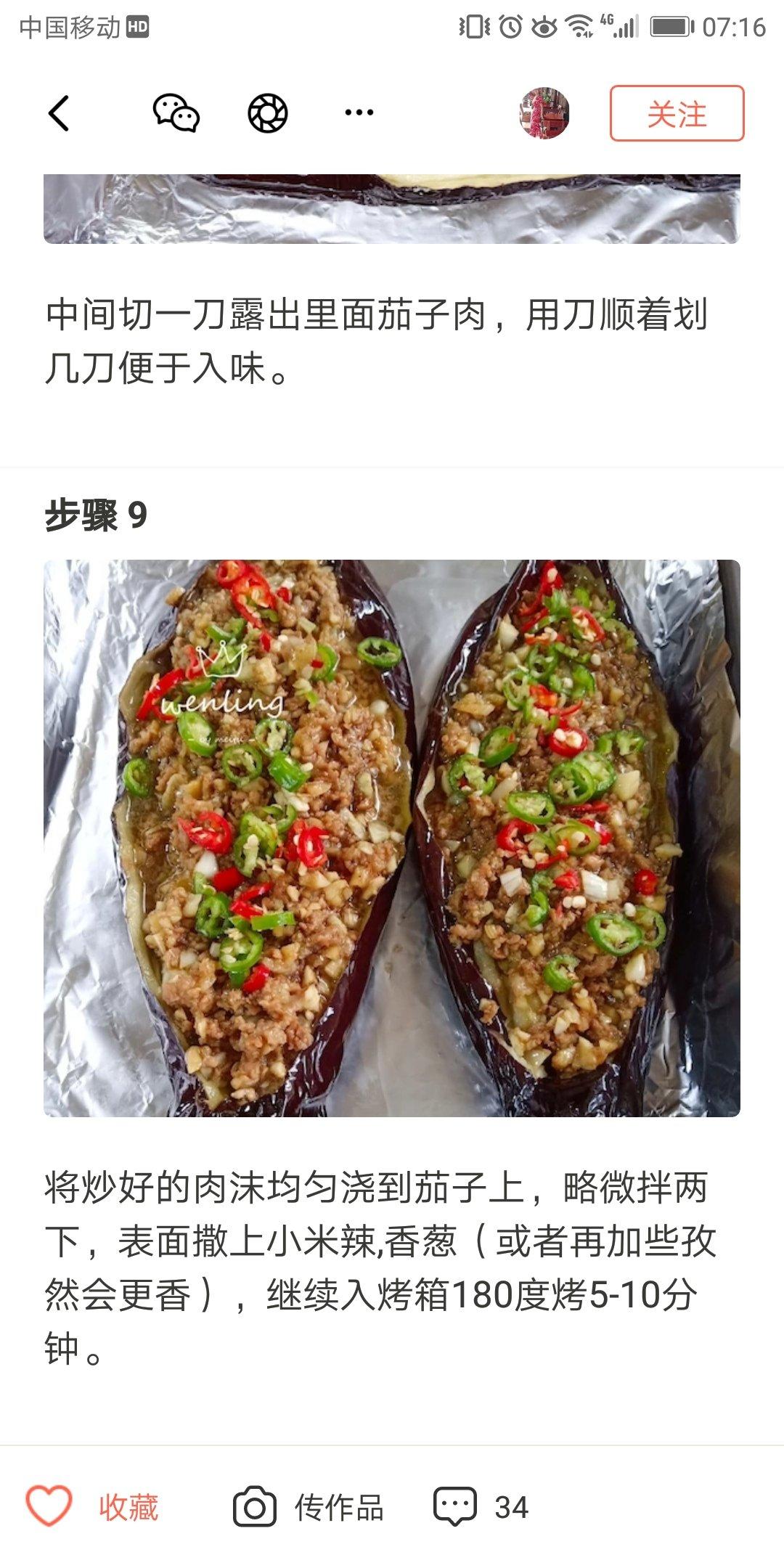The height and width of the screenshot is (1568, 784).
Task: Share to WeChat Moments icon
Action: 268,113
